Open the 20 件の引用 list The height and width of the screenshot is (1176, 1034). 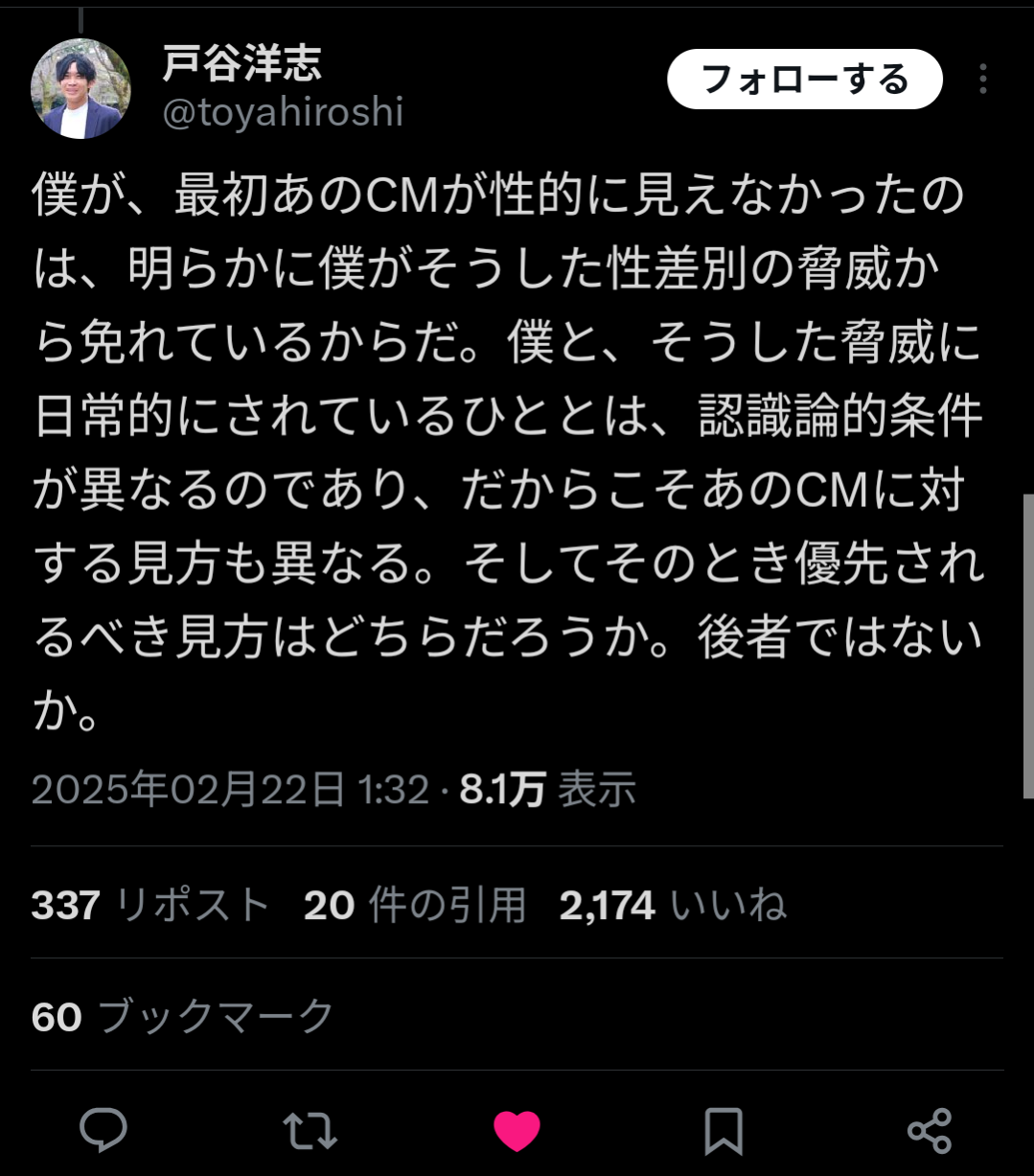[x=415, y=905]
